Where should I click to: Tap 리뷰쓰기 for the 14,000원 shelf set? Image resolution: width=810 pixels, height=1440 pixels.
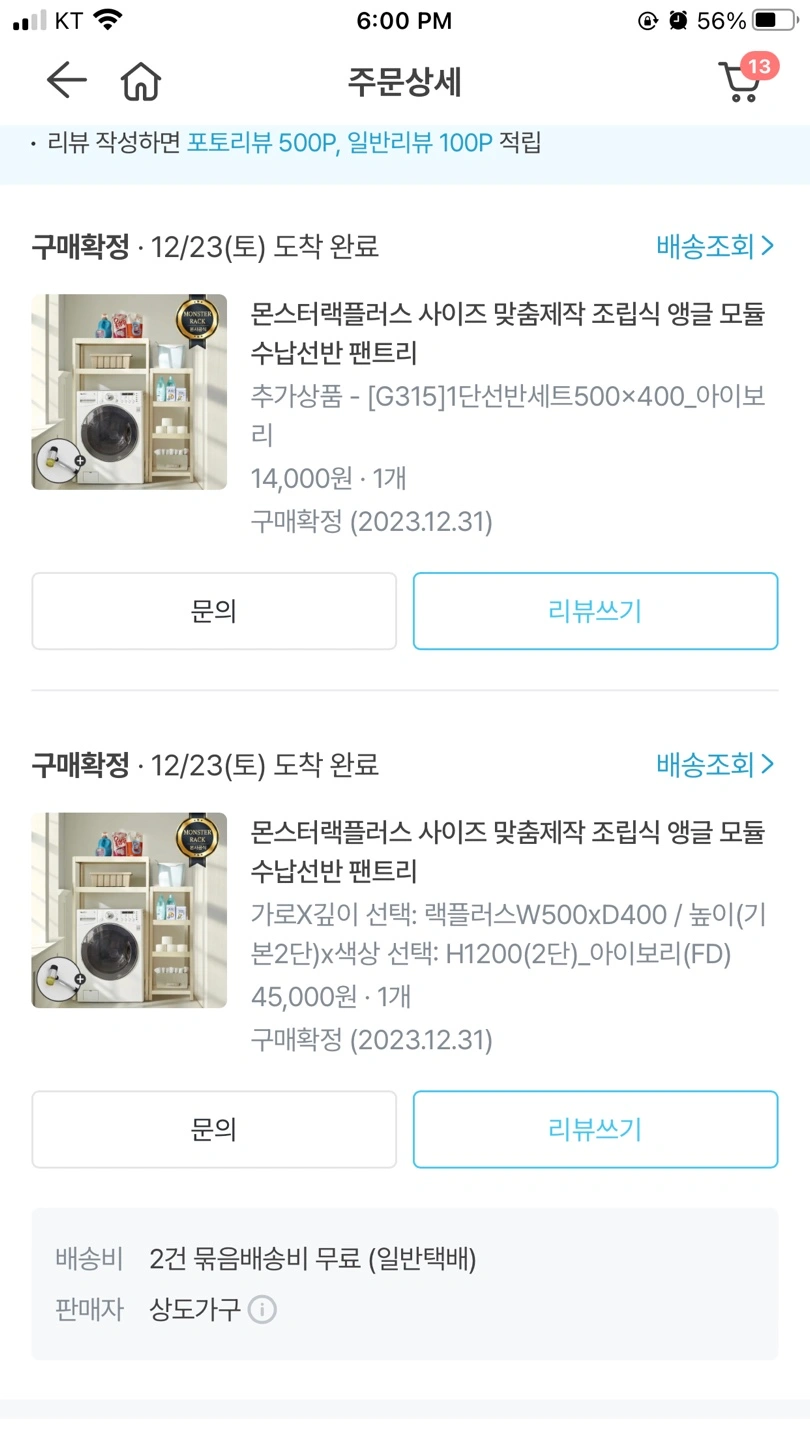(595, 611)
